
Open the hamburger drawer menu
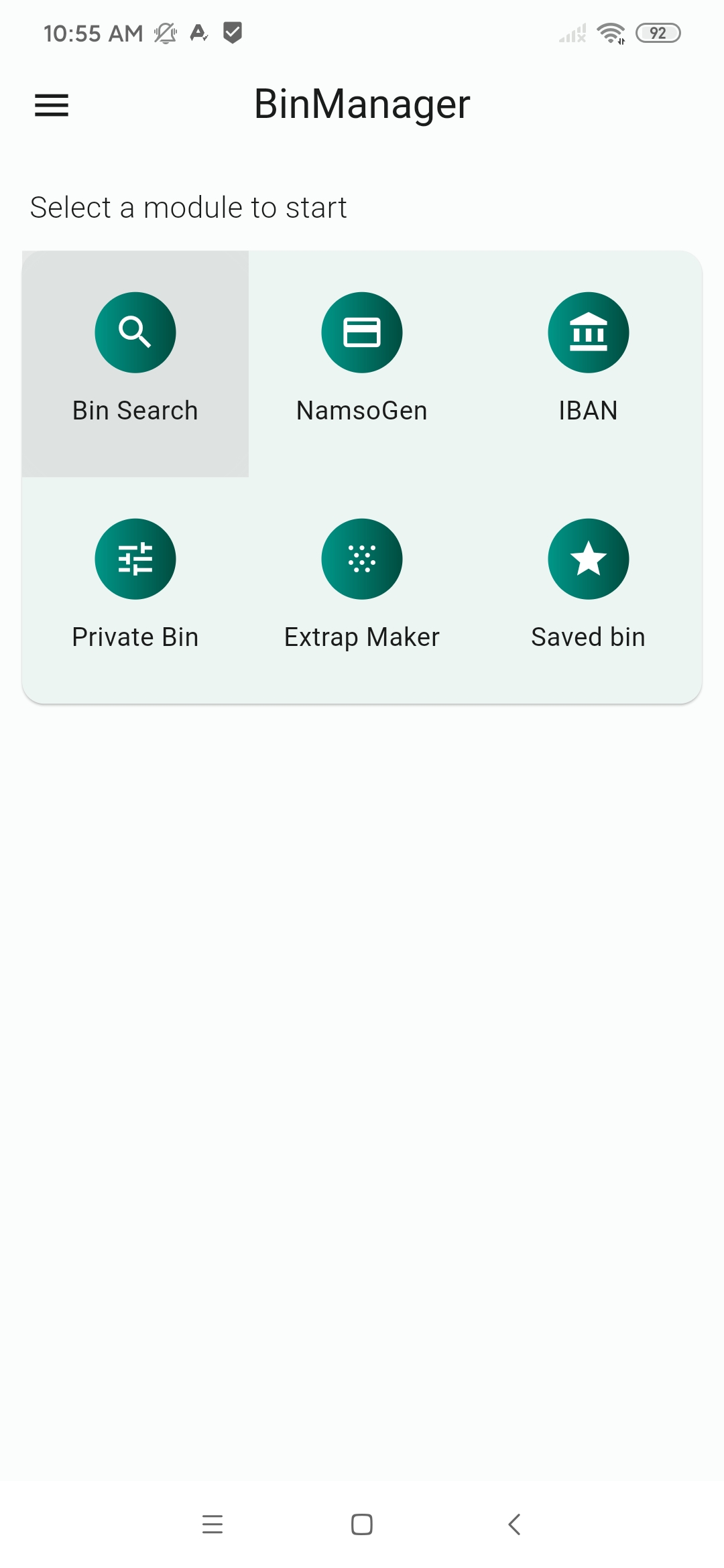click(x=52, y=105)
